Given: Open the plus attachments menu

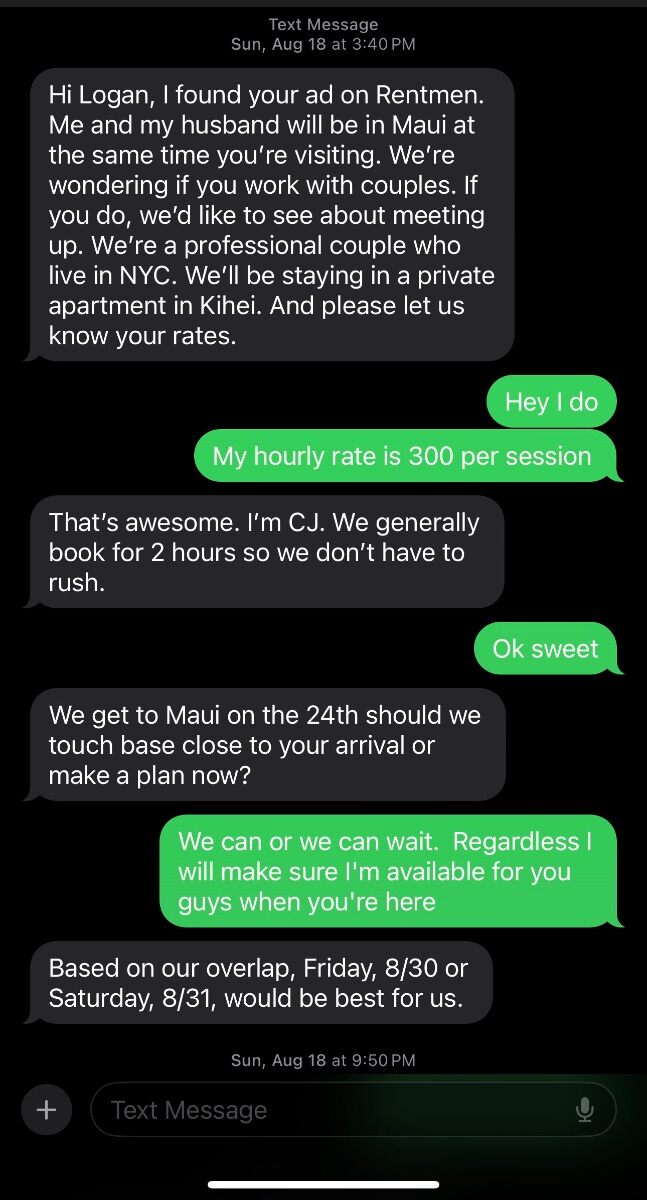Looking at the screenshot, I should [x=46, y=1109].
